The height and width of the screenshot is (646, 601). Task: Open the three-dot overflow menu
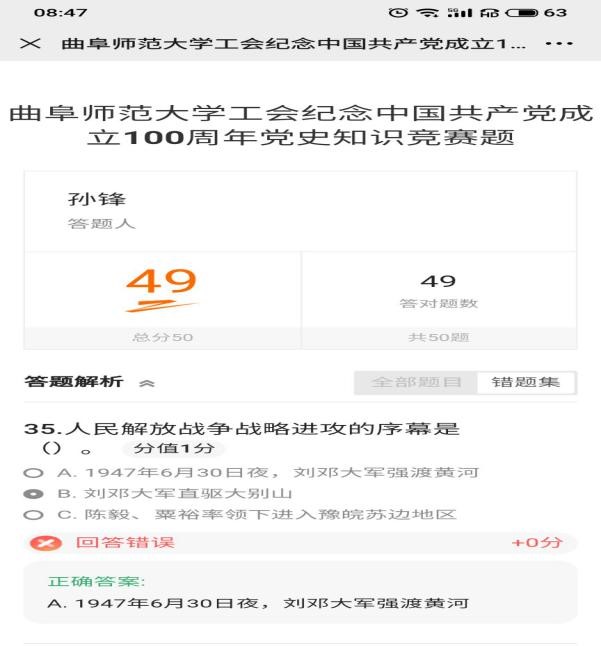pos(559,45)
